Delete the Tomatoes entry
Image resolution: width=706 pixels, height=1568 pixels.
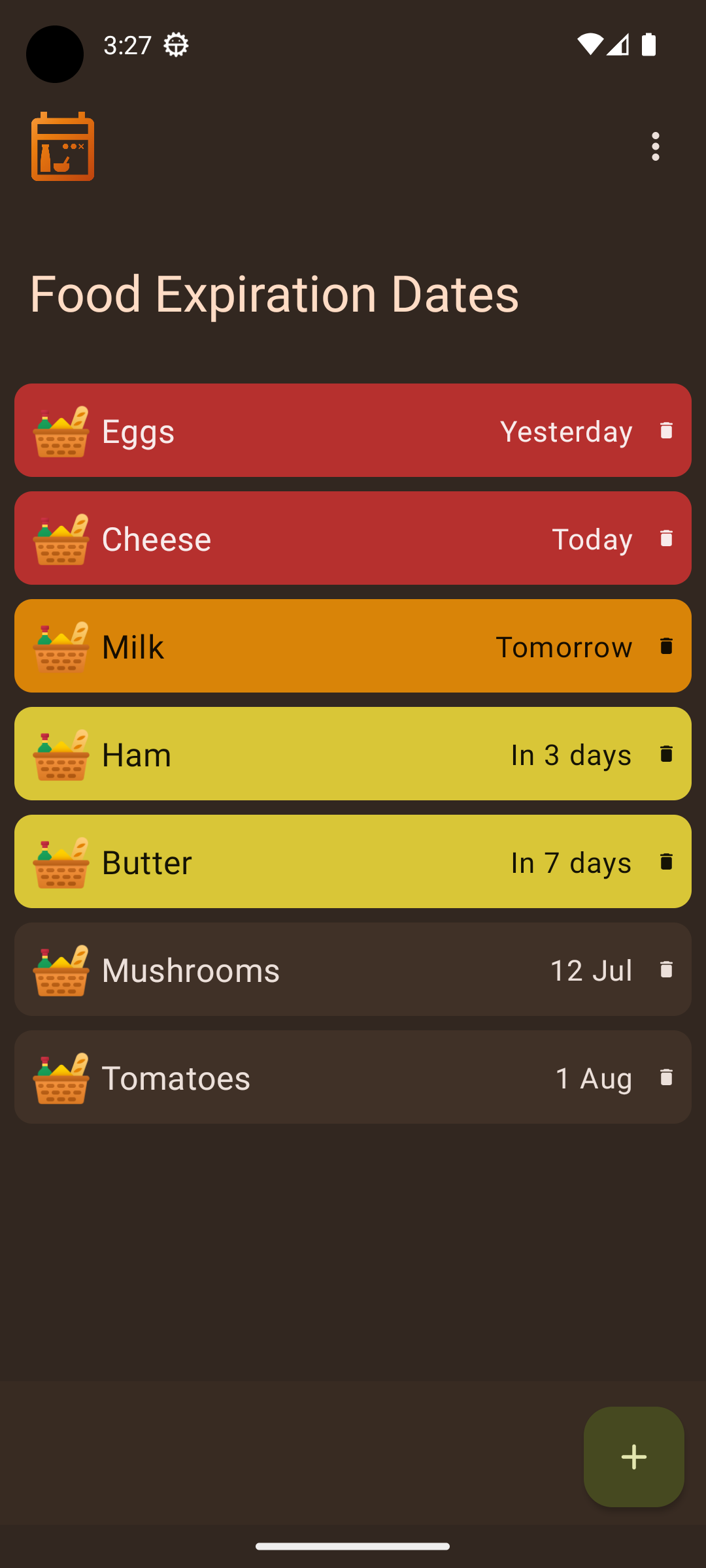pyautogui.click(x=666, y=1077)
